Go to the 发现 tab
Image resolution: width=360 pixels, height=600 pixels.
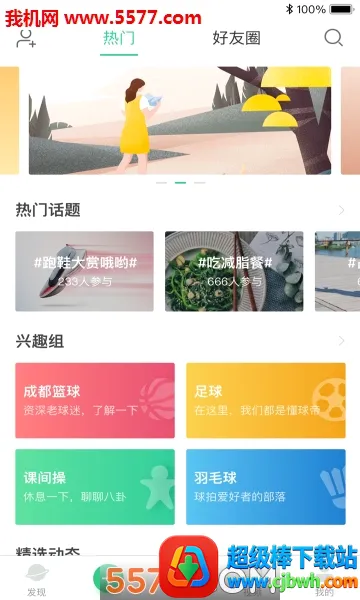[37, 580]
